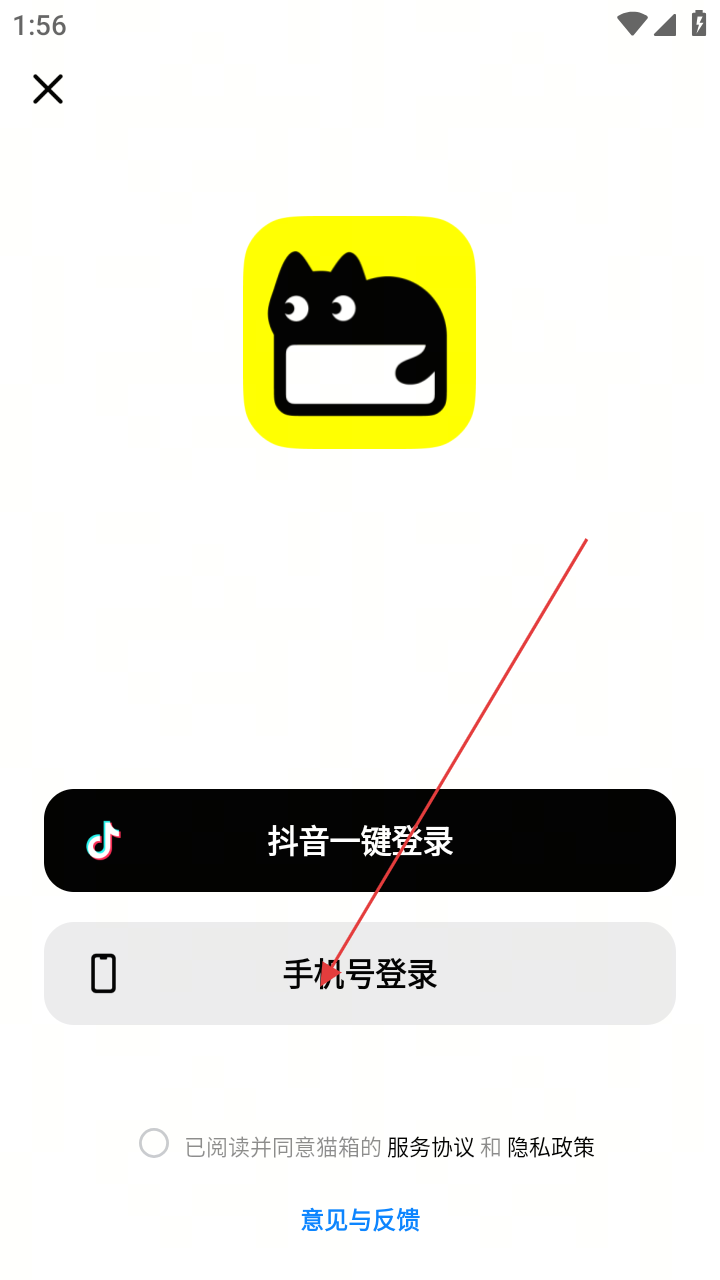This screenshot has height=1280, width=720.
Task: Log in with 抖音一键登录
Action: point(360,840)
